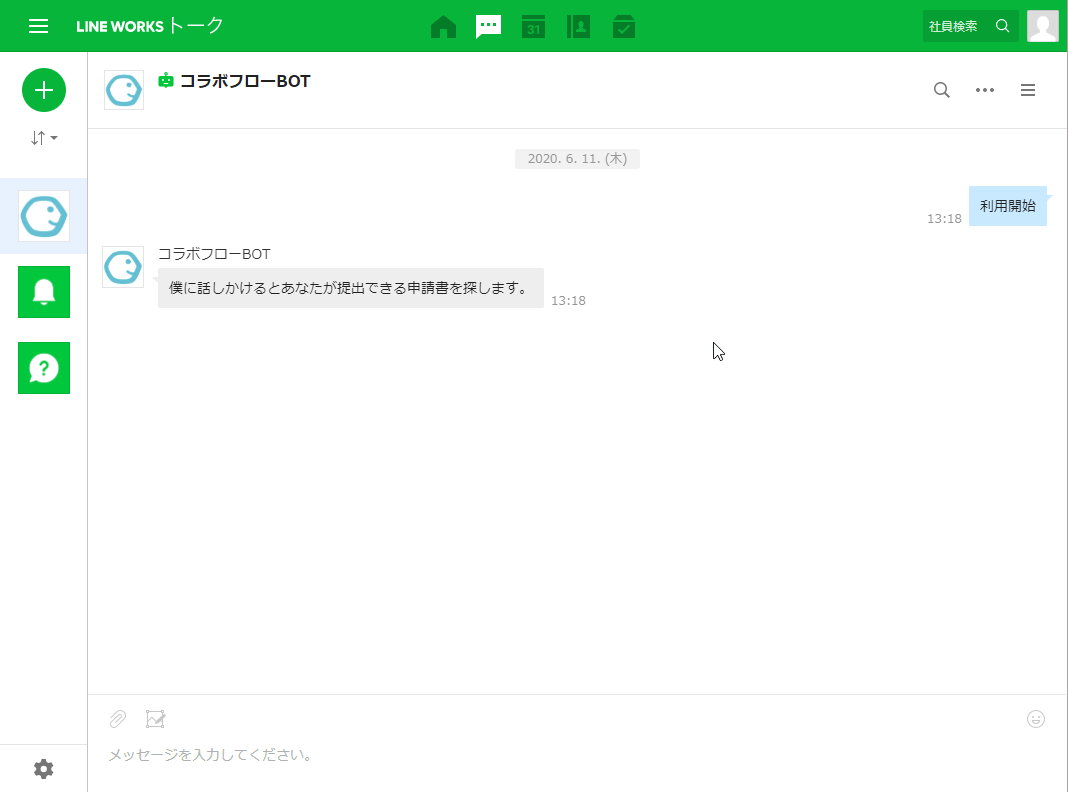Open the address book tab
The height and width of the screenshot is (792, 1068).
(x=578, y=26)
